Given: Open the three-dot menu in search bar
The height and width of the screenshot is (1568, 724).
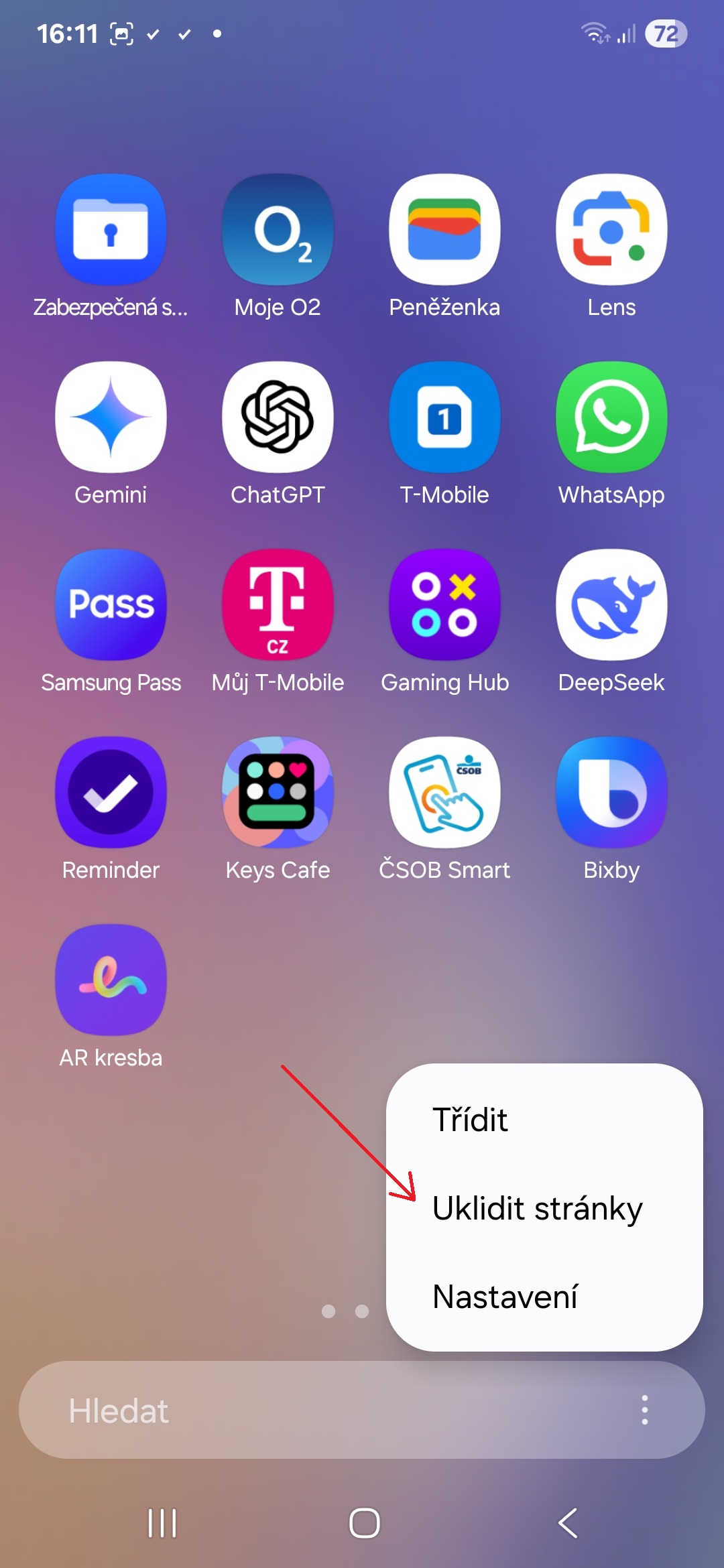Looking at the screenshot, I should click(x=644, y=1410).
